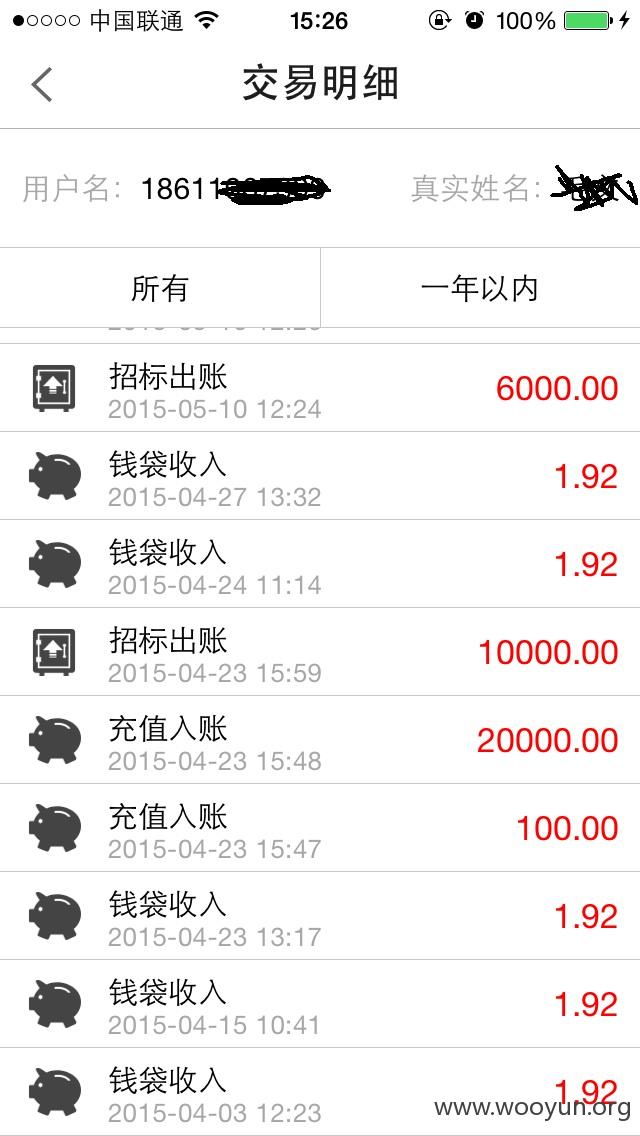Open the 招标出账 10000.00 transaction
Screen dimensions: 640x1136
(x=320, y=652)
